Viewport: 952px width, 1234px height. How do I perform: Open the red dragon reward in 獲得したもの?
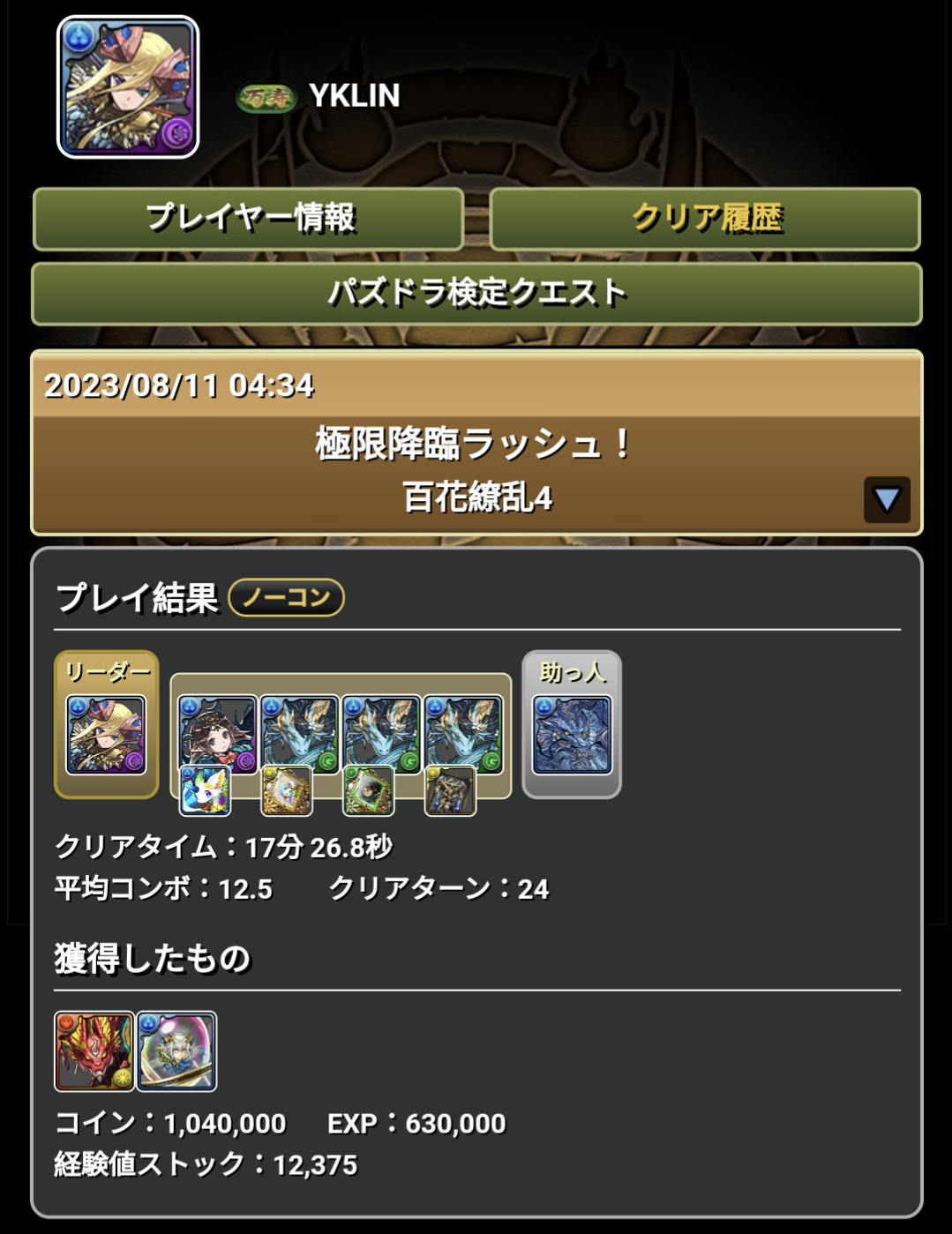pyautogui.click(x=94, y=1051)
